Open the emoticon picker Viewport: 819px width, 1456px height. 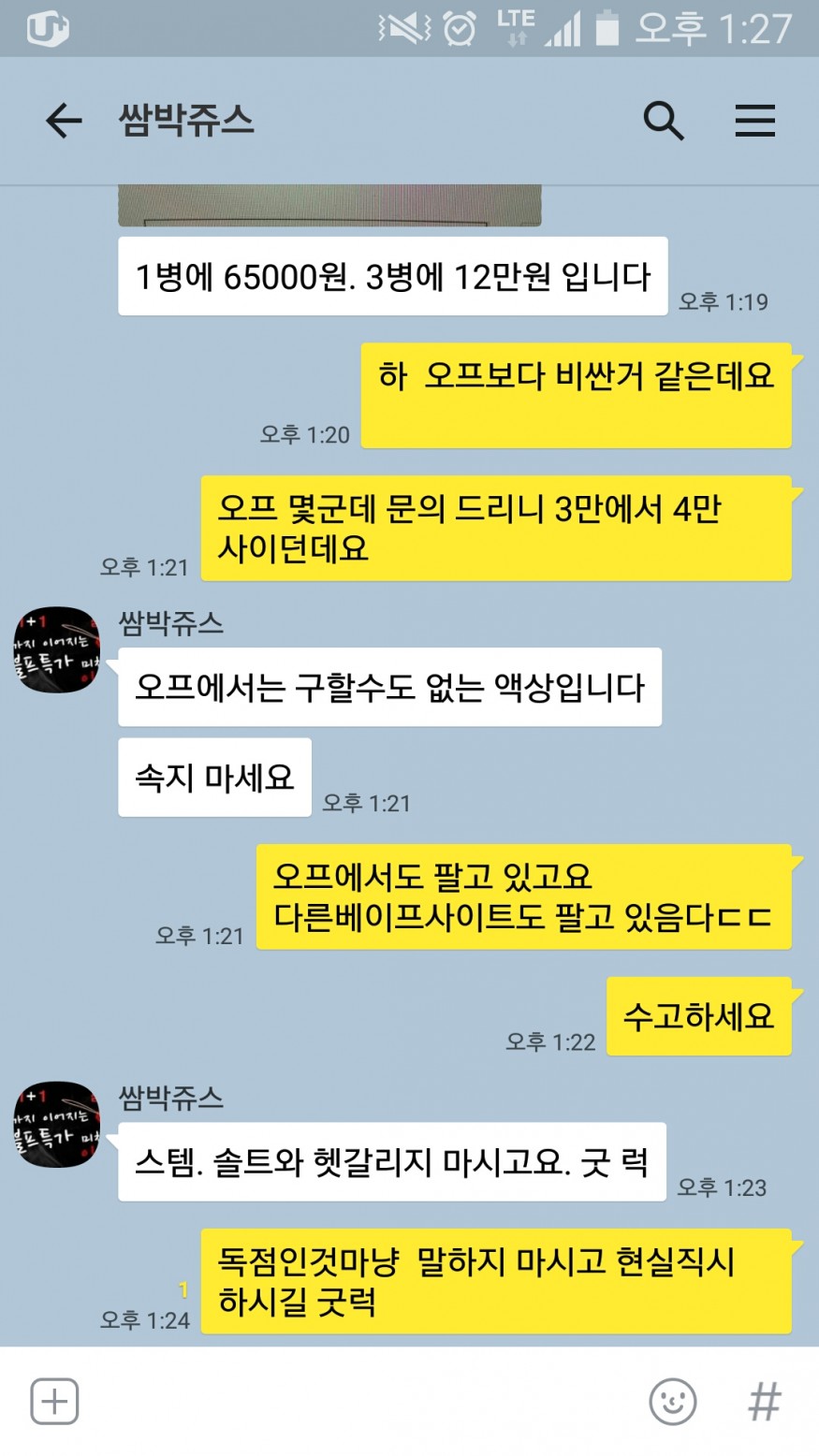(672, 1402)
